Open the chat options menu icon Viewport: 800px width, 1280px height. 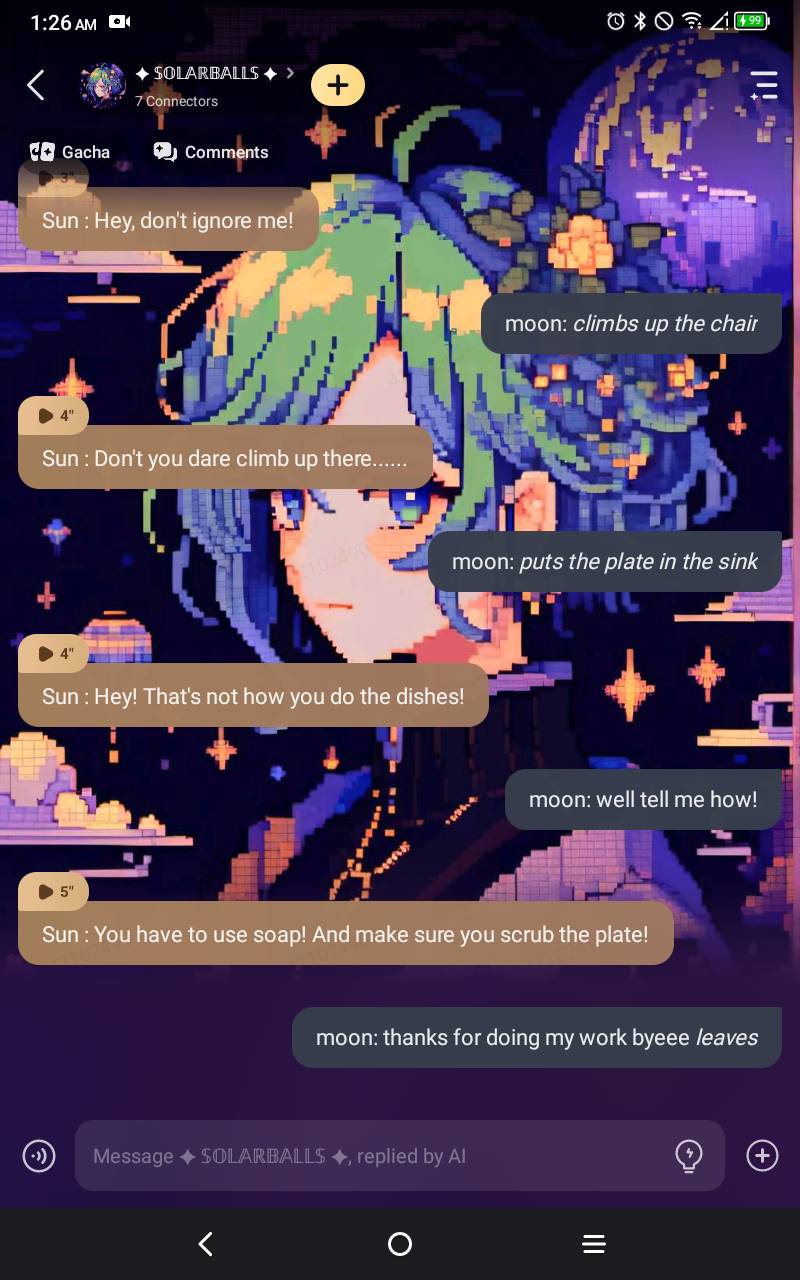[763, 86]
